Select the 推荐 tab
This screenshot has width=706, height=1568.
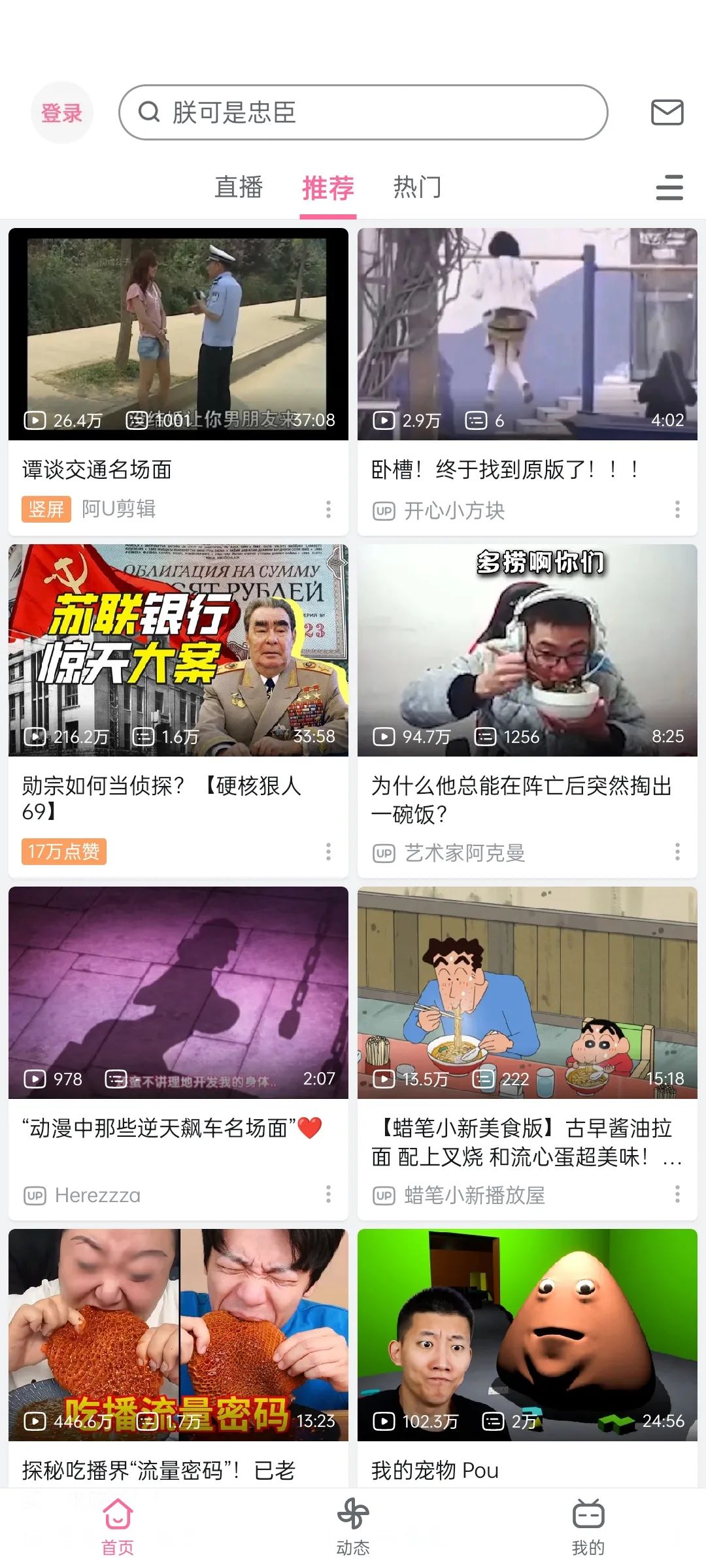tap(328, 188)
